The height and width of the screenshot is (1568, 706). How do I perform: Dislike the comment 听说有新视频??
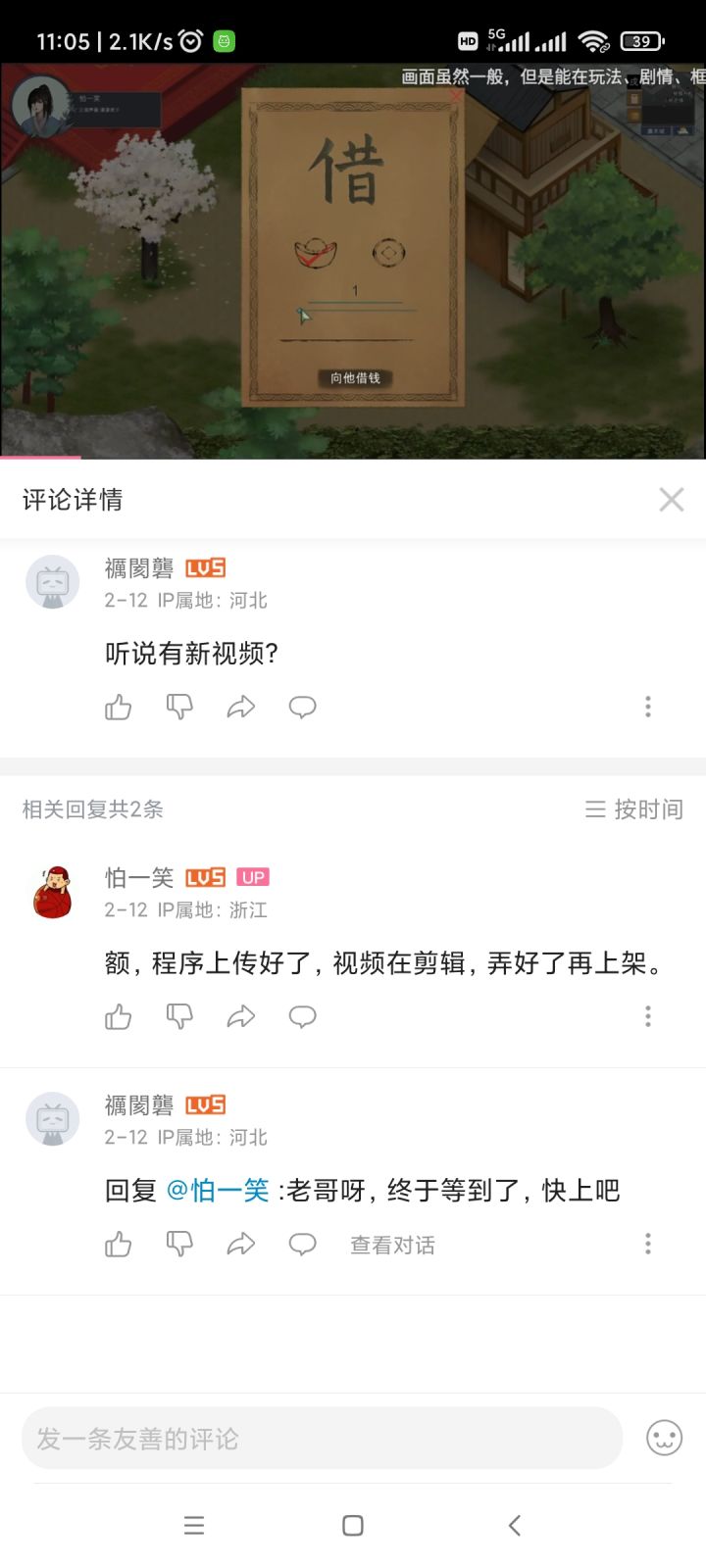click(179, 707)
